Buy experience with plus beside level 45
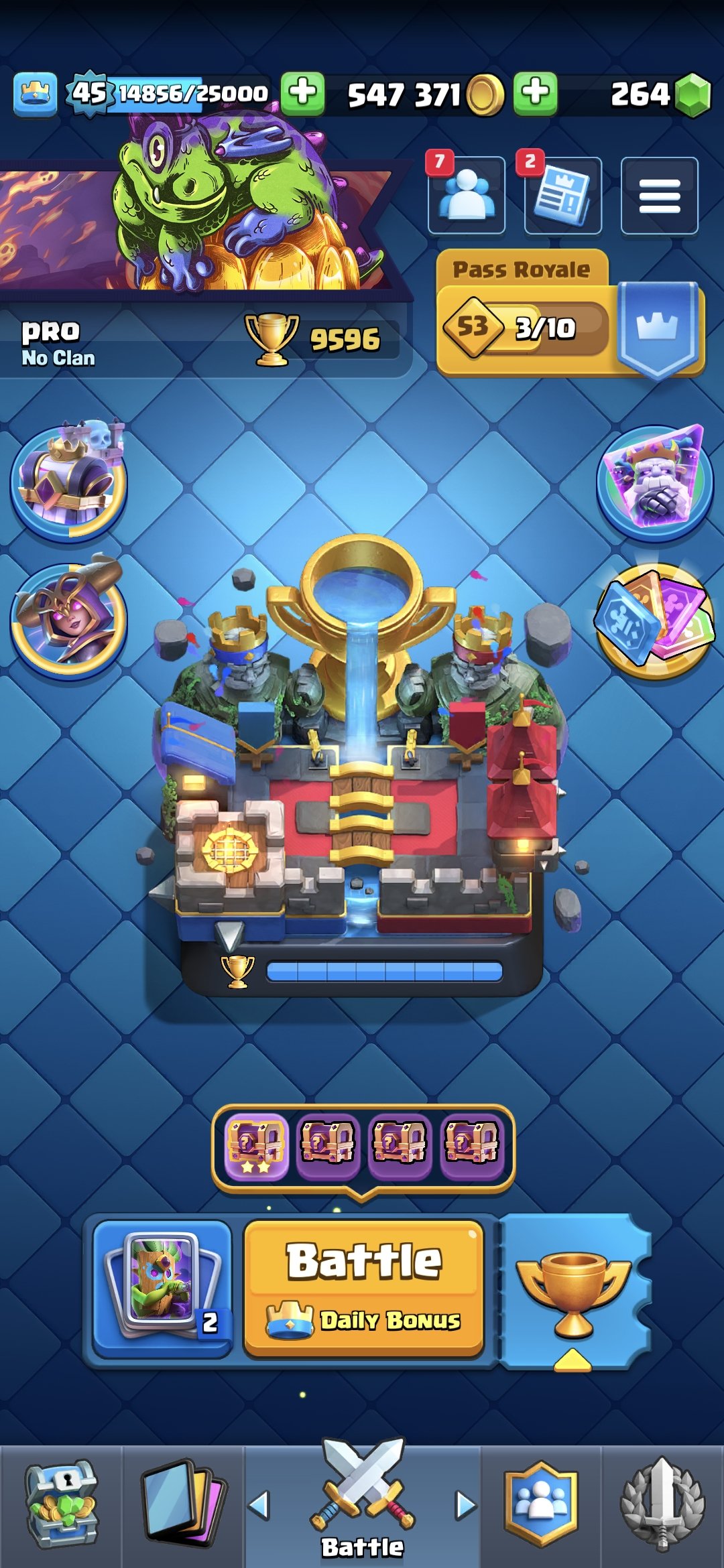Image resolution: width=724 pixels, height=1568 pixels. (302, 92)
